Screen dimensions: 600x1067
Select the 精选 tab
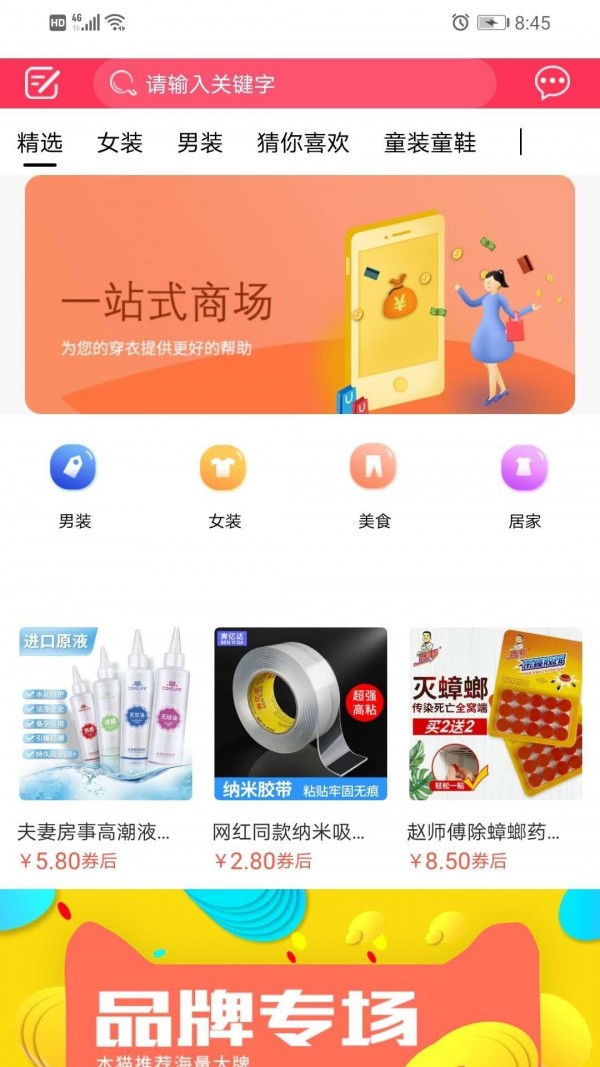37,143
